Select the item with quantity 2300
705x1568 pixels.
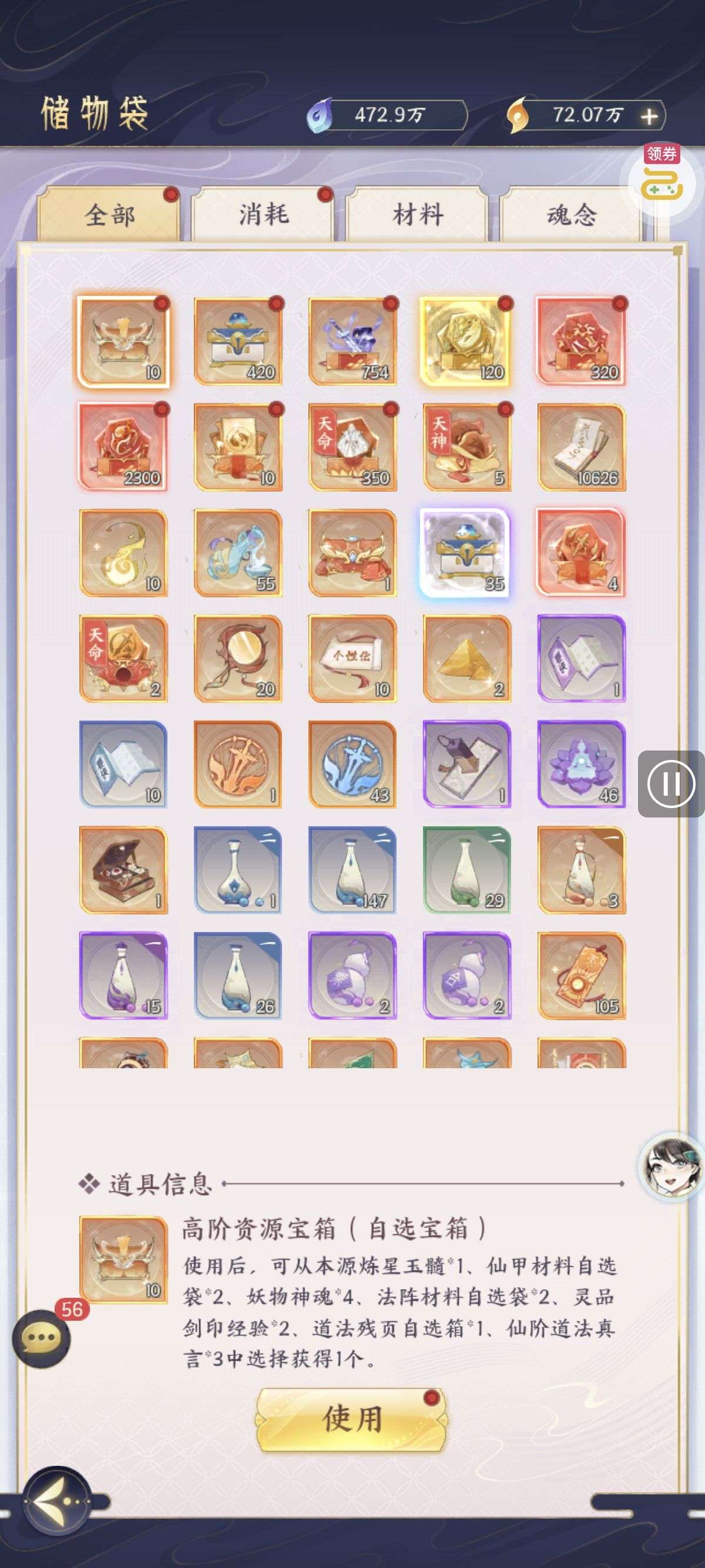click(123, 447)
